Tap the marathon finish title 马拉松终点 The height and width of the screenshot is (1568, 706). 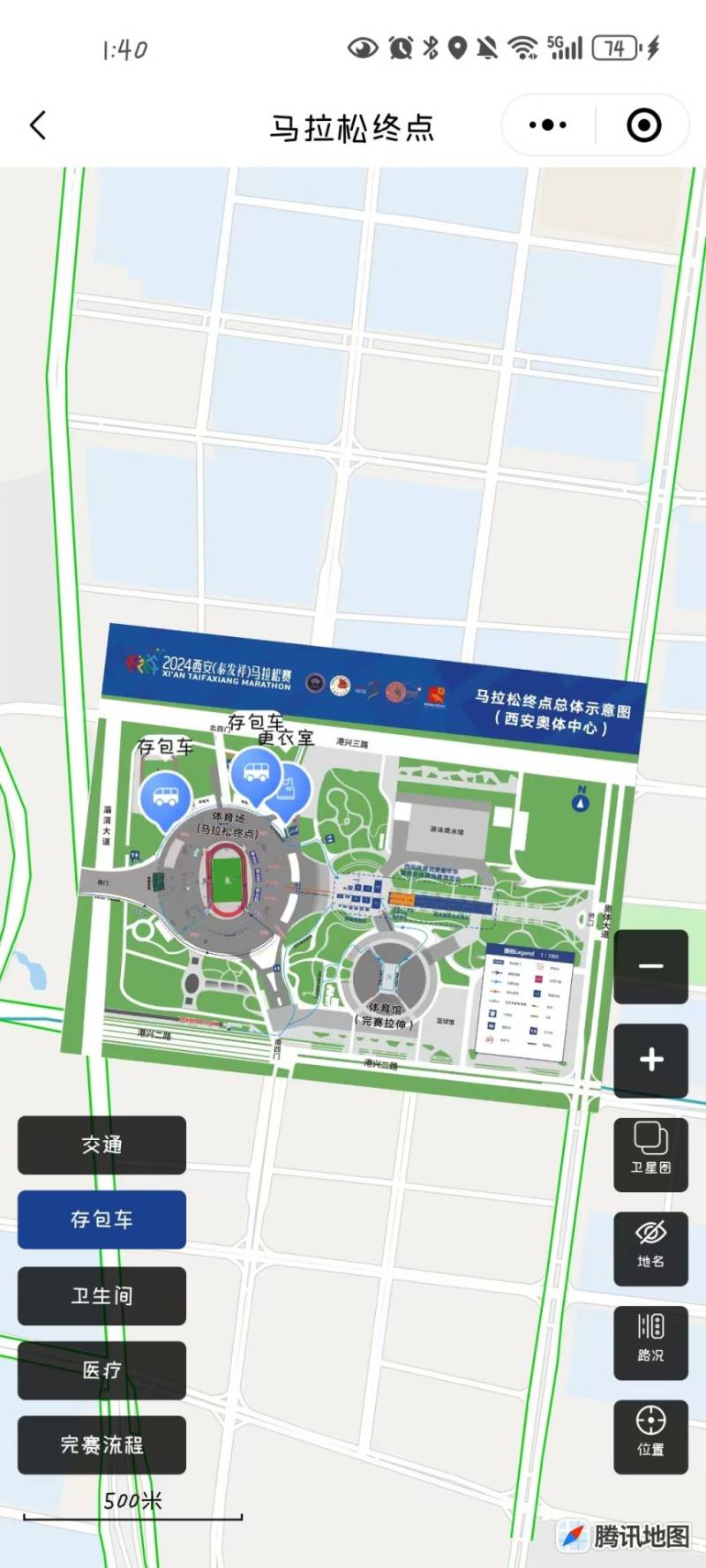click(x=353, y=126)
